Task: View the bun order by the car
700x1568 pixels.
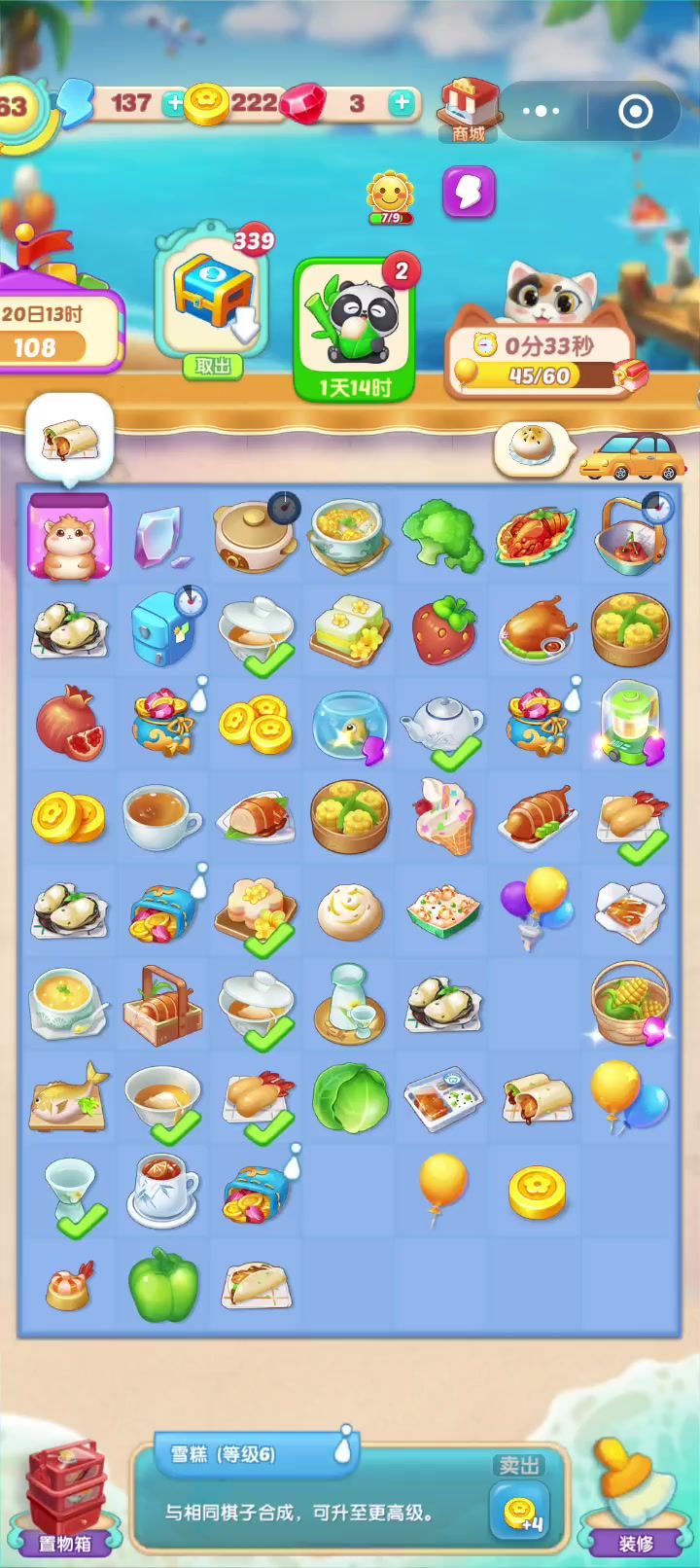Action: [531, 447]
